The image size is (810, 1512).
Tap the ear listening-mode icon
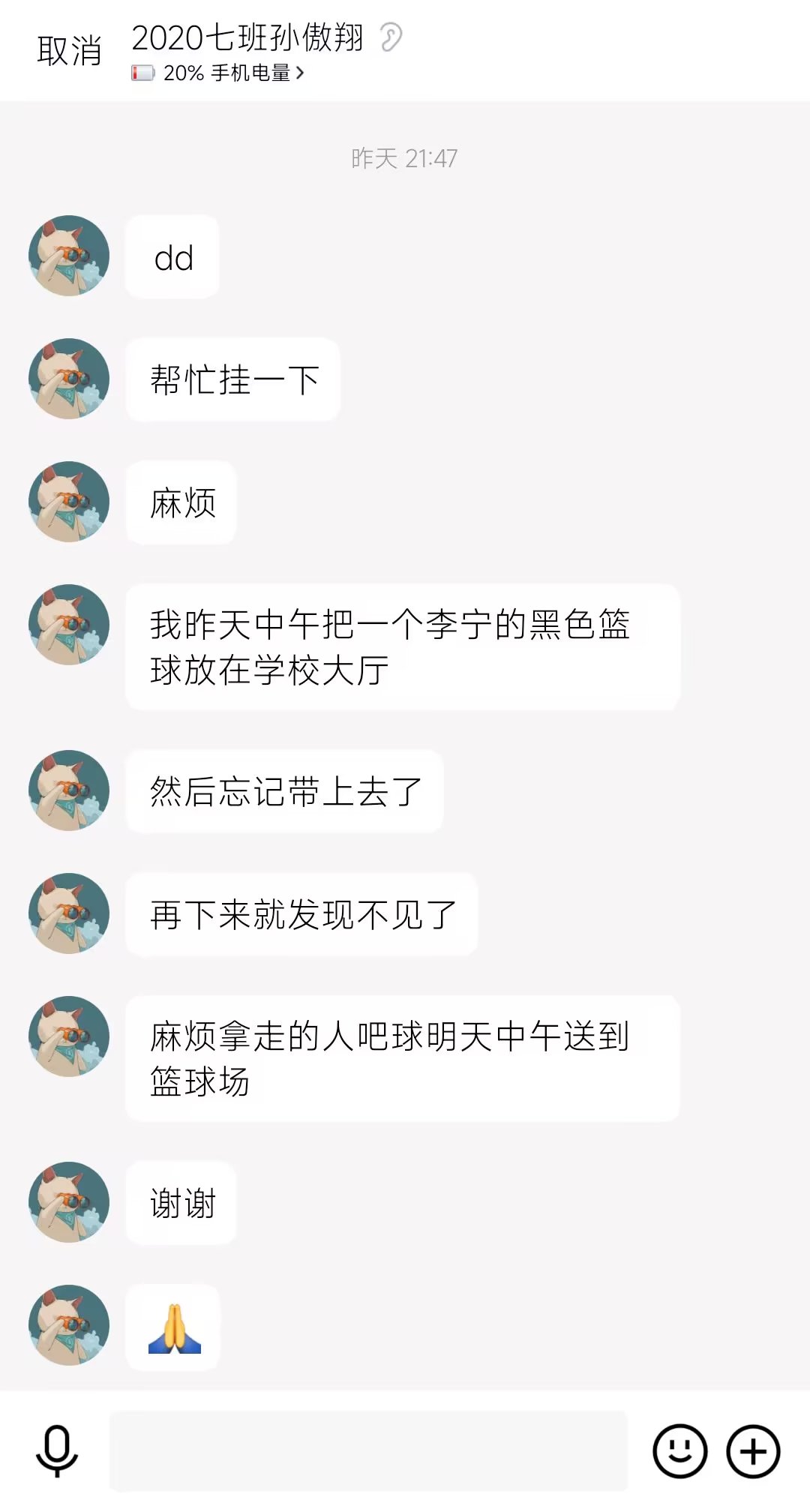click(391, 37)
